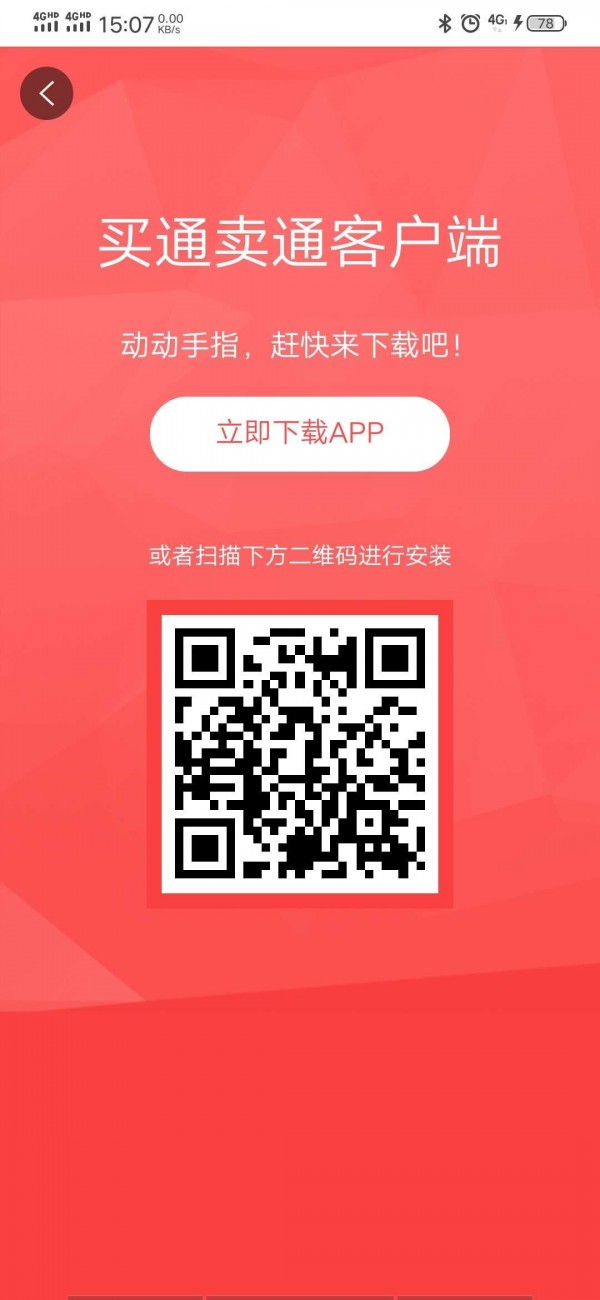Go back using the top-left arrow
This screenshot has width=600, height=1300.
tap(46, 93)
